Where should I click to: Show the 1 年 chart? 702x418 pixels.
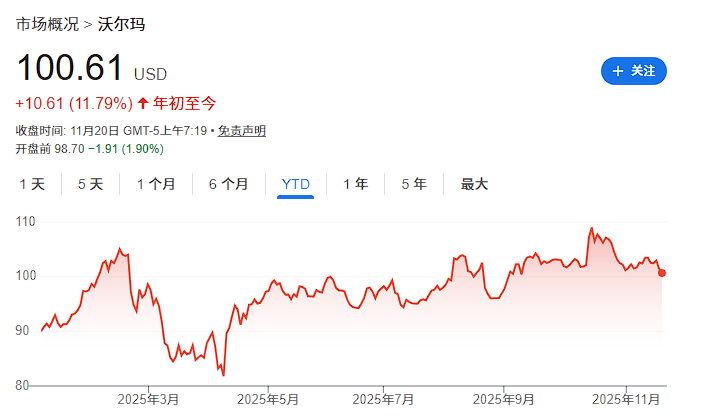tap(355, 184)
